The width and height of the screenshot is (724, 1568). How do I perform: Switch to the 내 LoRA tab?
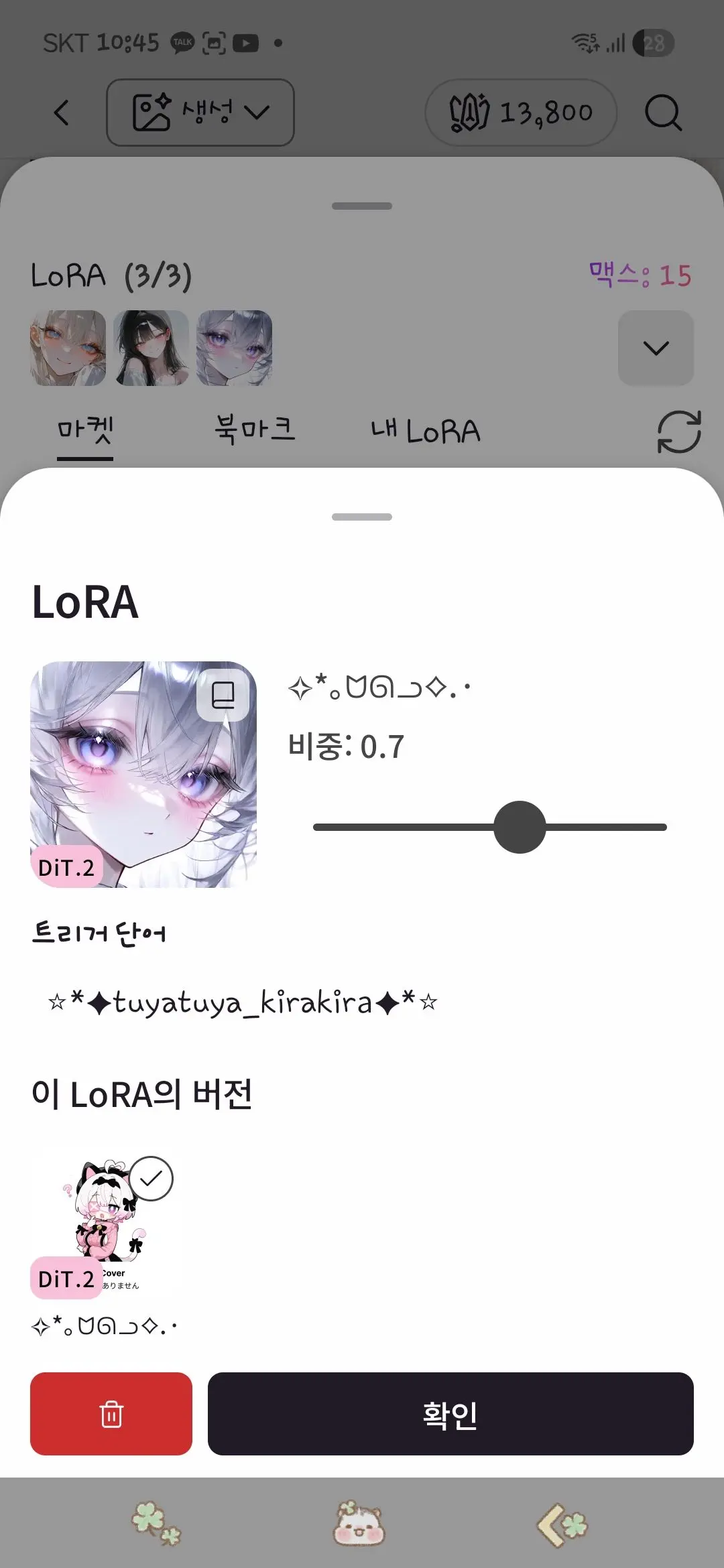(x=426, y=430)
